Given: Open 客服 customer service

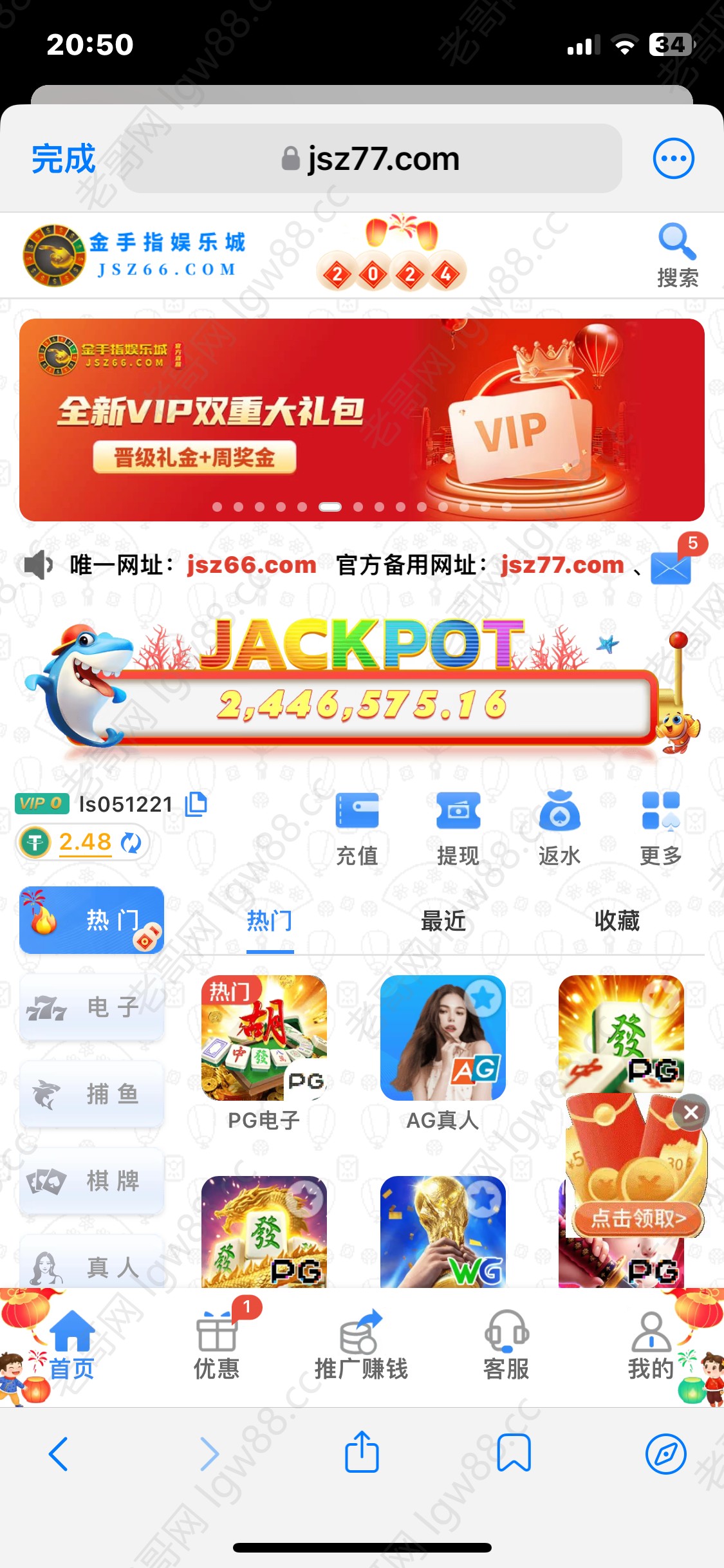Looking at the screenshot, I should click(506, 1347).
